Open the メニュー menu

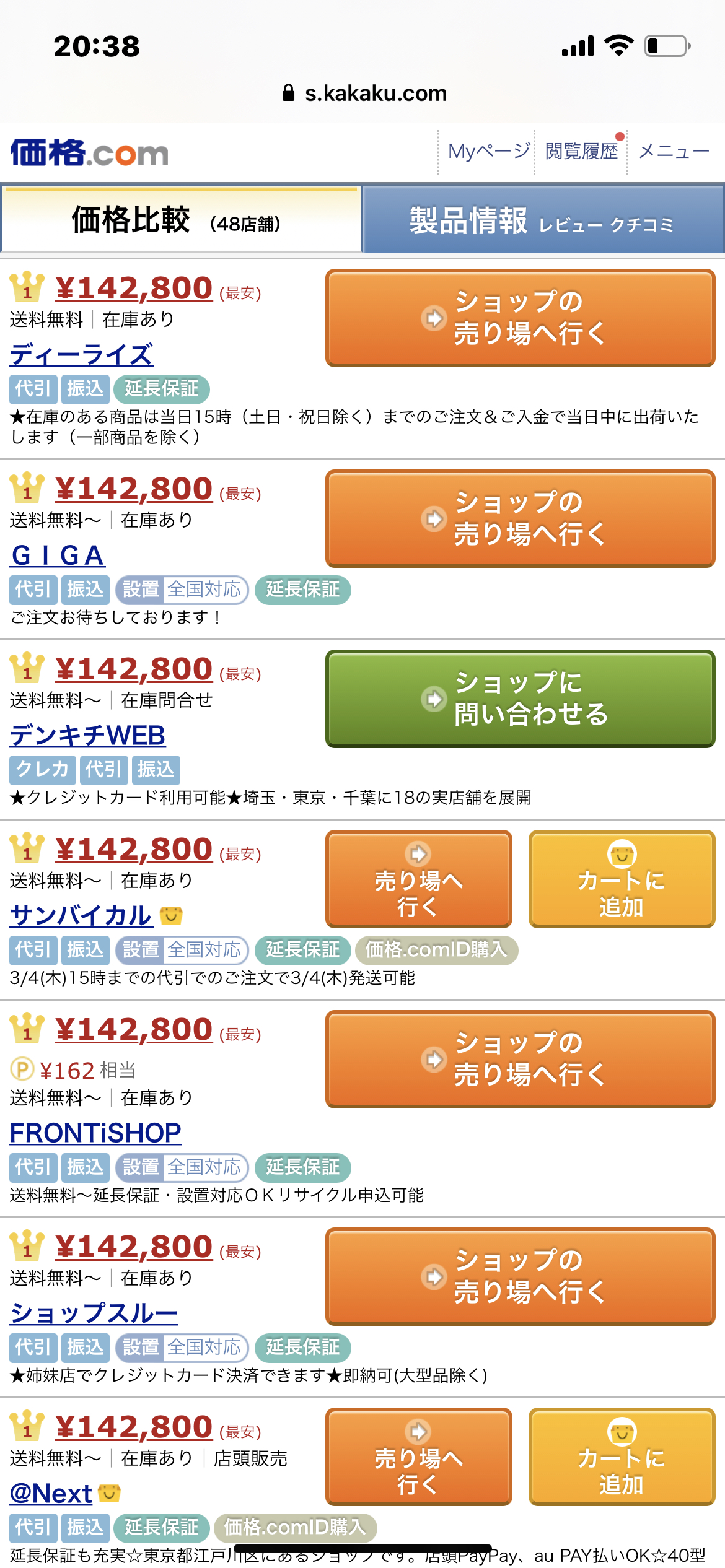click(x=674, y=151)
